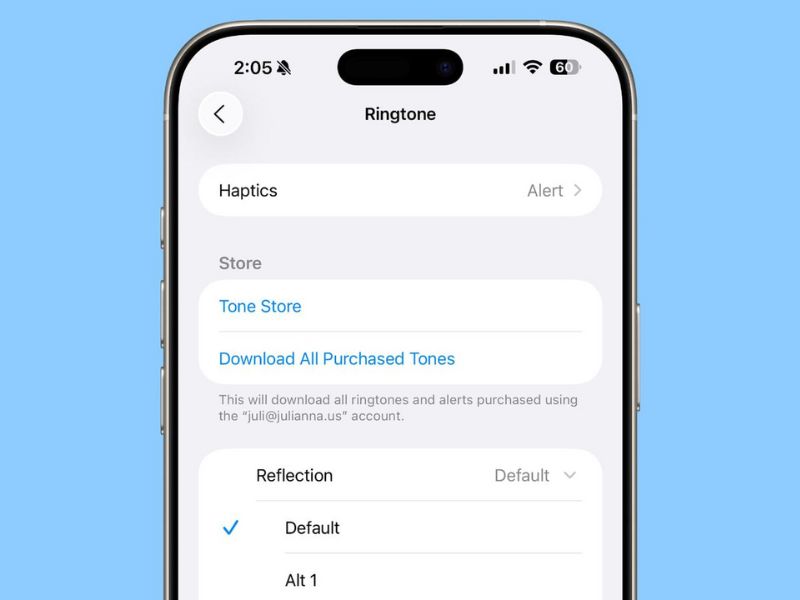Open the Haptics setting row
This screenshot has height=600, width=800.
[400, 190]
